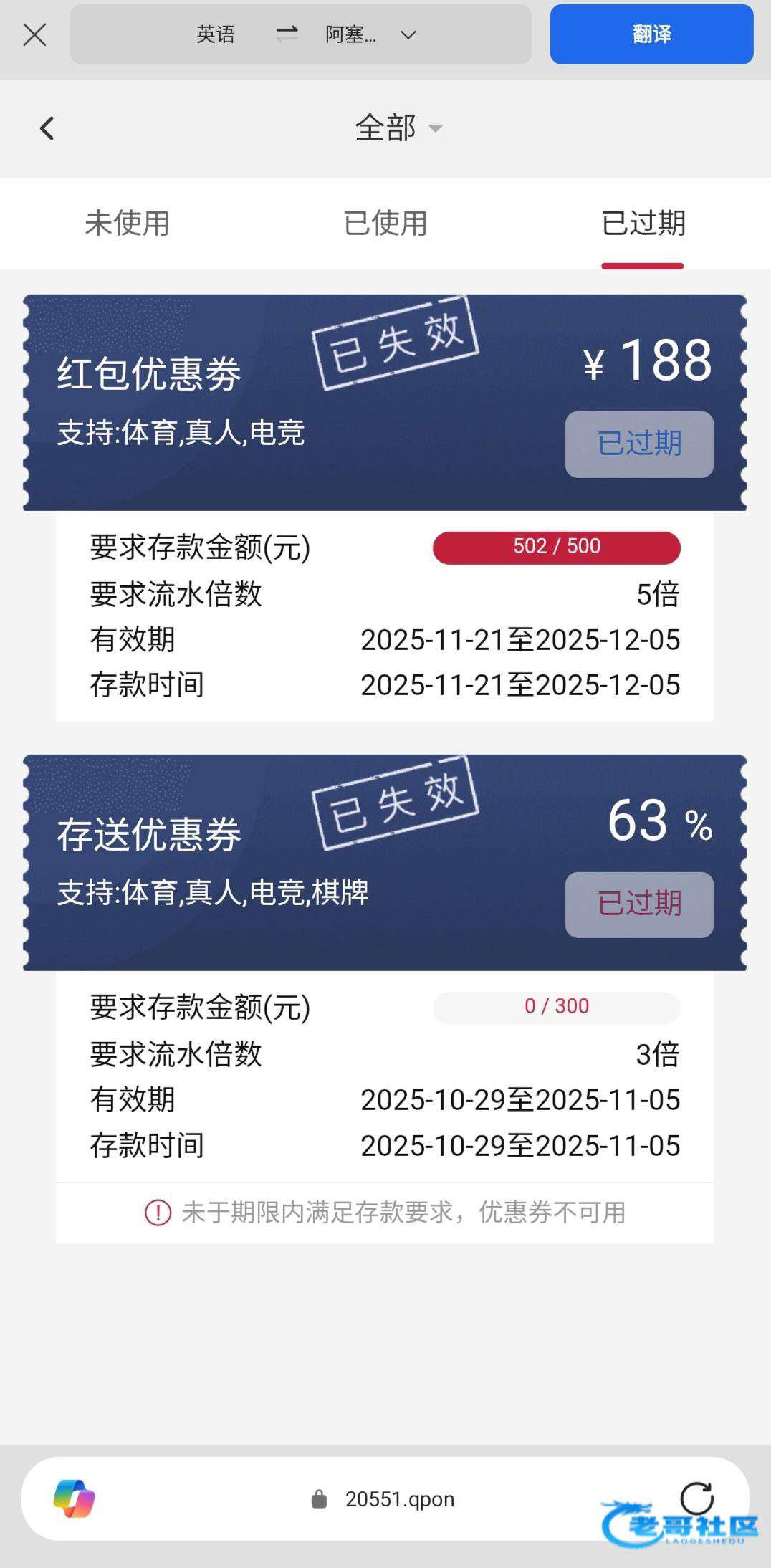Open source language selector 英语
The height and width of the screenshot is (1568, 771).
click(x=216, y=33)
